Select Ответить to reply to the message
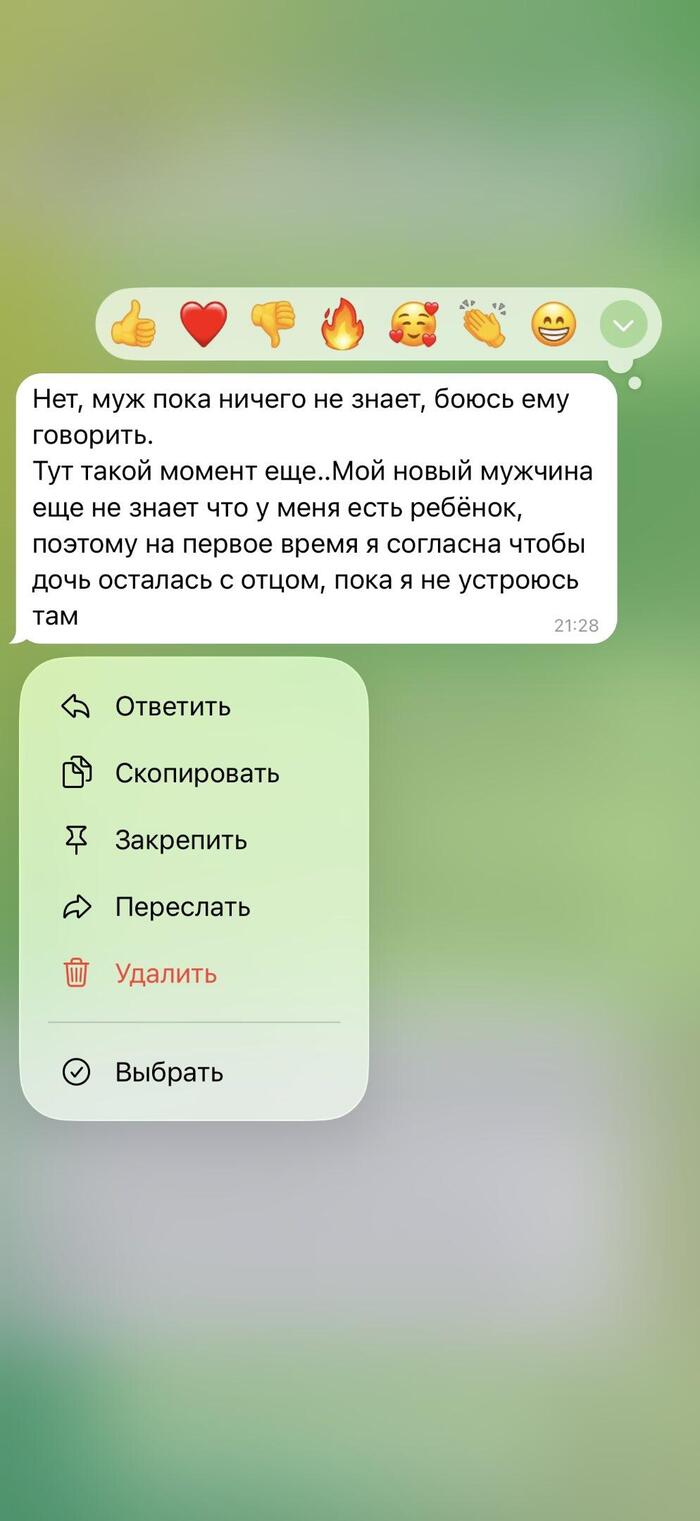Screen dimensions: 700x1521 [x=172, y=707]
